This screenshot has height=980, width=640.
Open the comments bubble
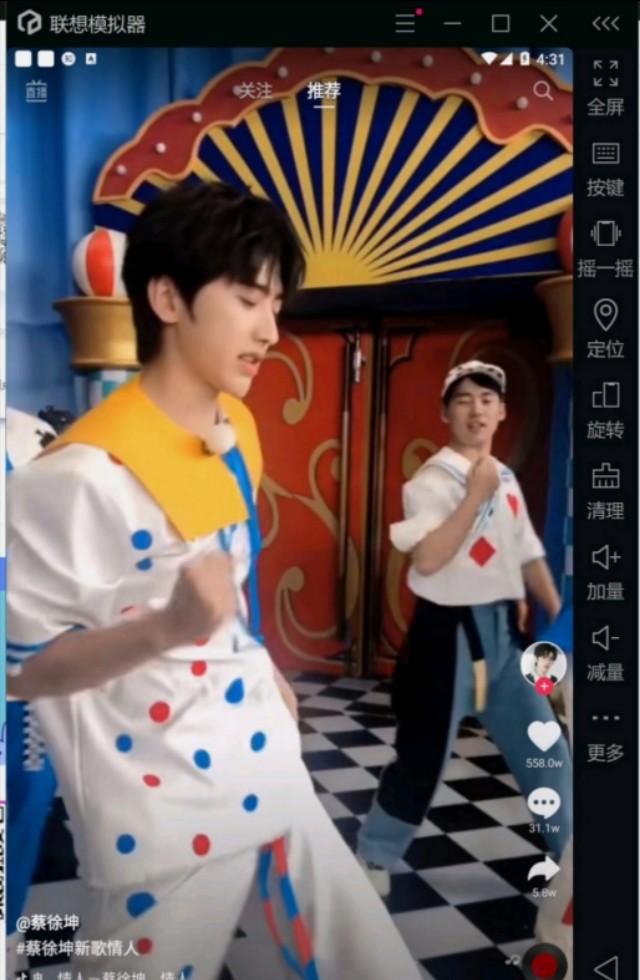point(544,803)
